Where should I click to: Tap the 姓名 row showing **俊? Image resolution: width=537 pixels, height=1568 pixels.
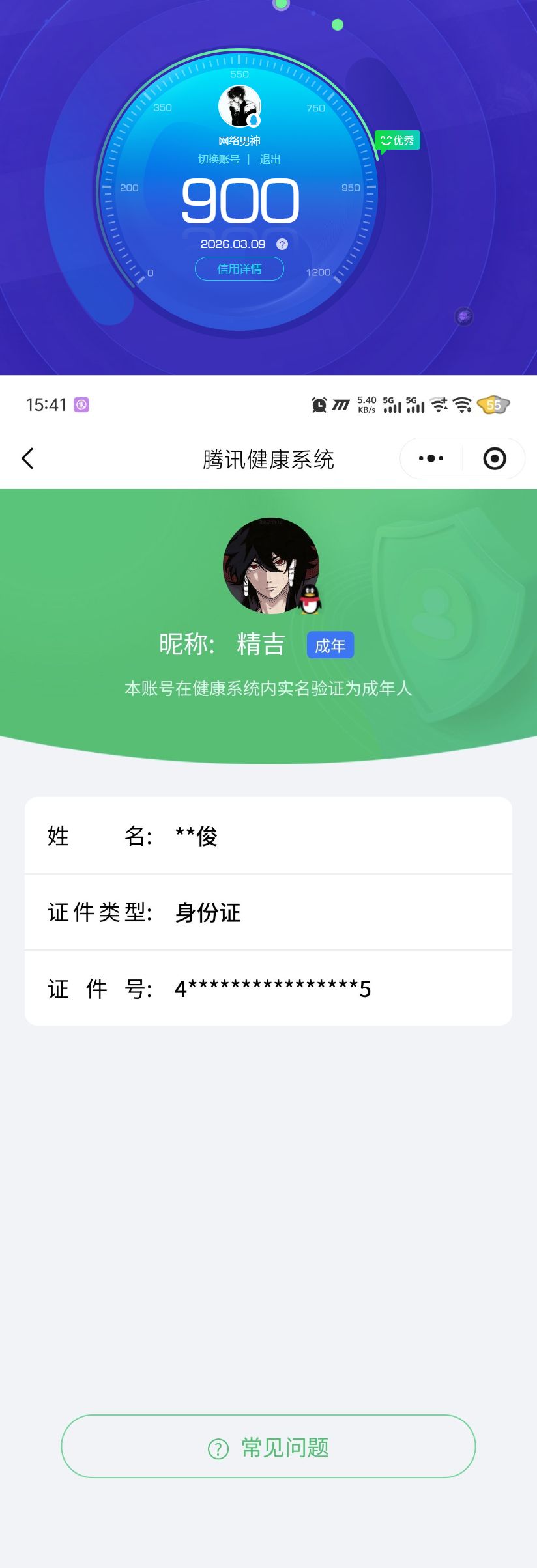(x=268, y=835)
